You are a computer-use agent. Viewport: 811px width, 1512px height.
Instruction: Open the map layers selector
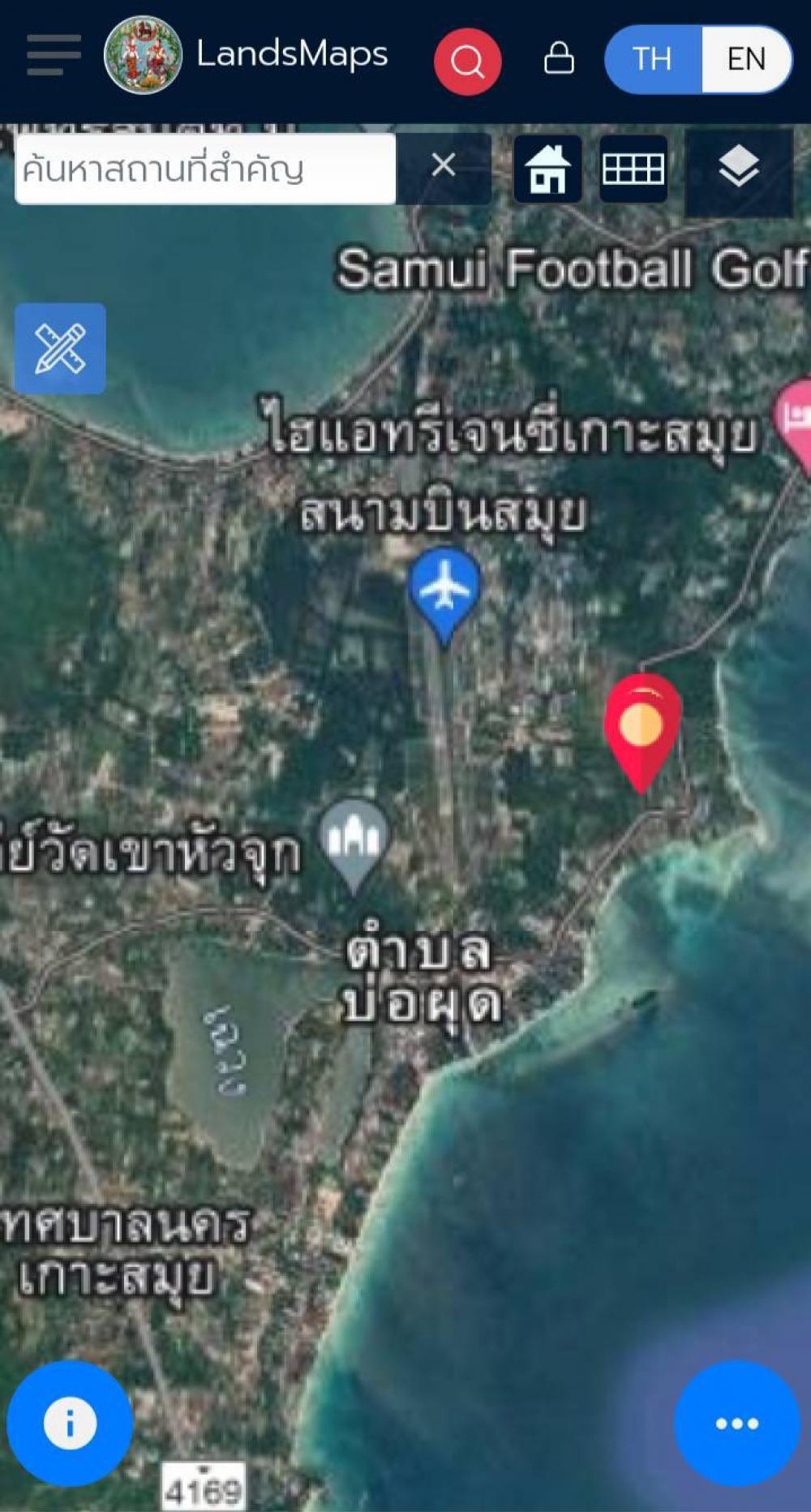[739, 169]
